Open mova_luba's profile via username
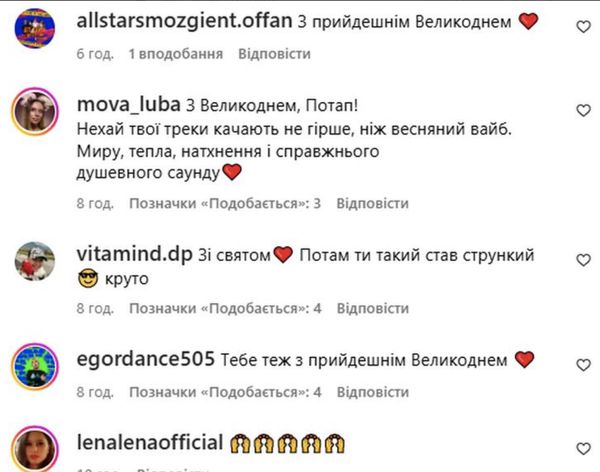 click(x=128, y=102)
